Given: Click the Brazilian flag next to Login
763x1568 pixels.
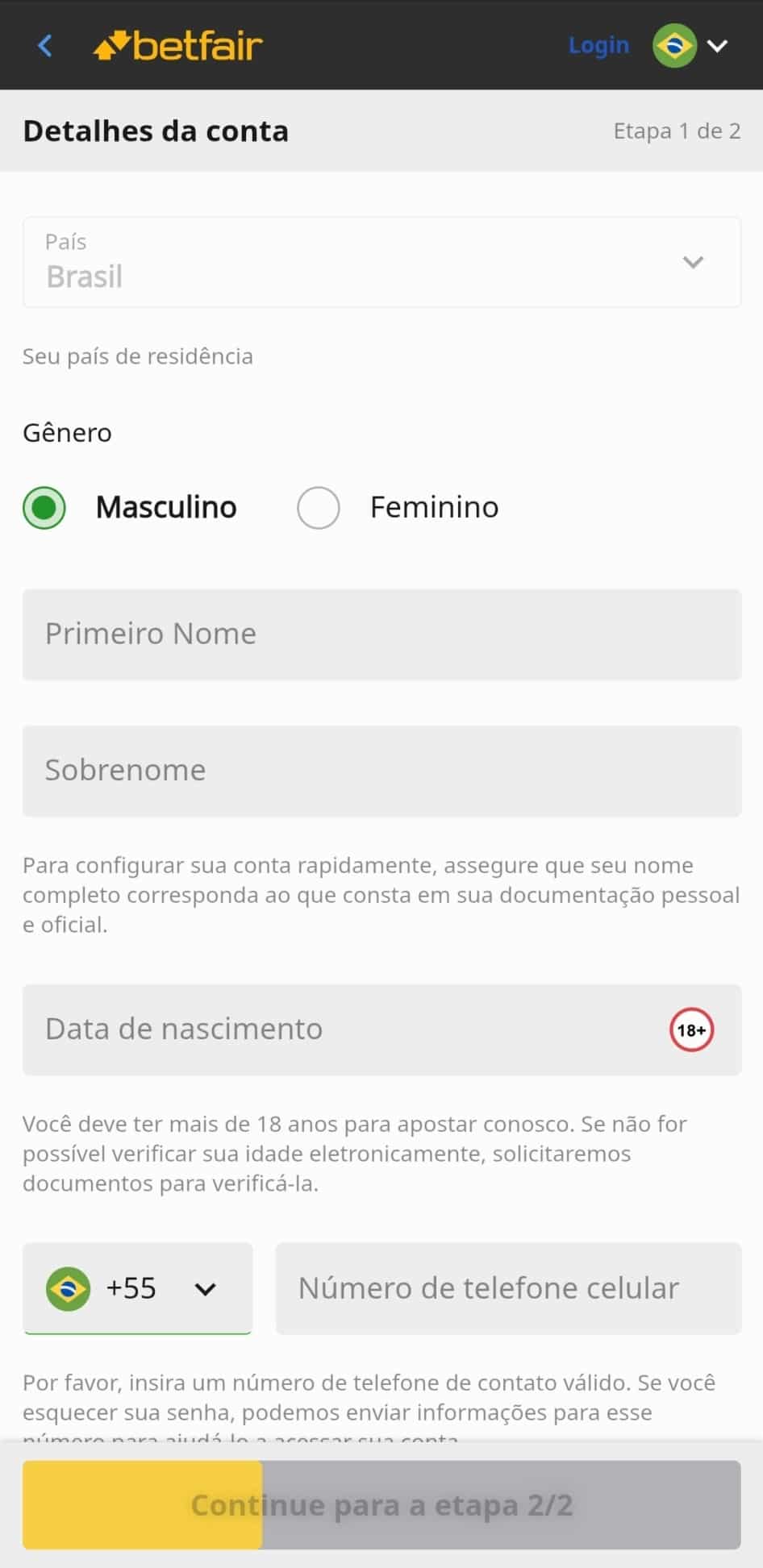Looking at the screenshot, I should 673,45.
